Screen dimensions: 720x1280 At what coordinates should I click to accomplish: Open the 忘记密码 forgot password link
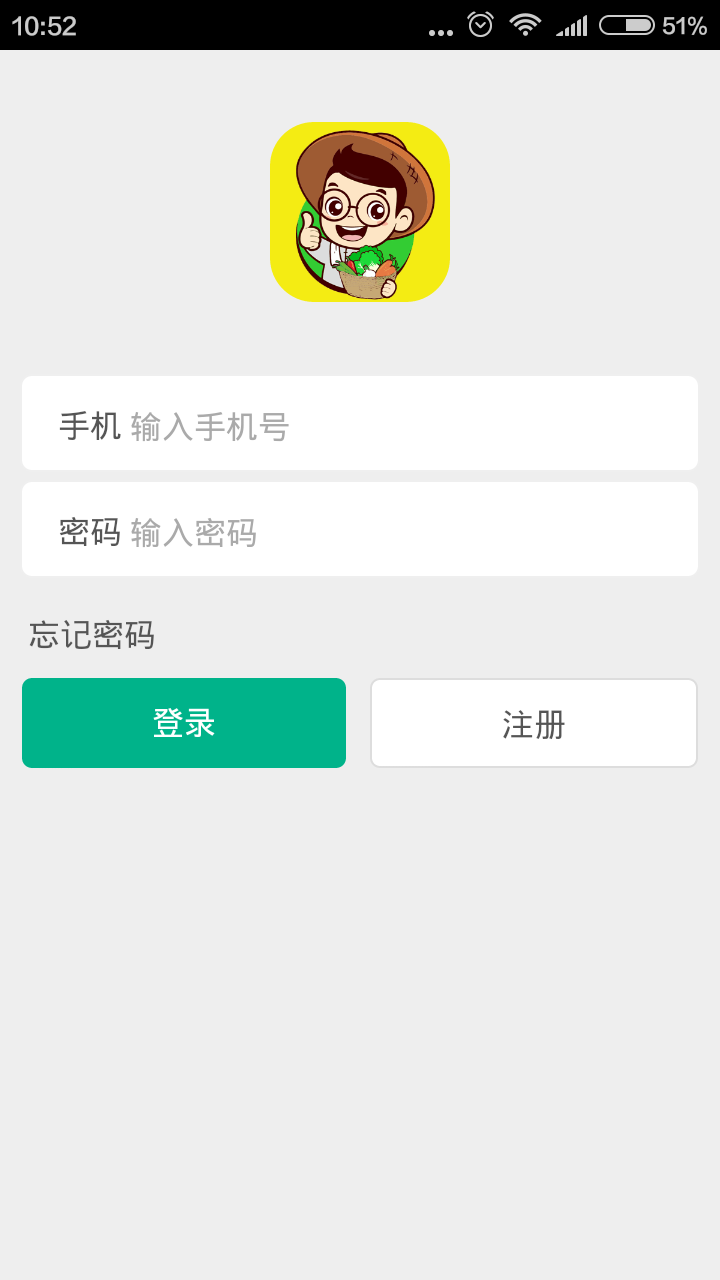click(92, 635)
